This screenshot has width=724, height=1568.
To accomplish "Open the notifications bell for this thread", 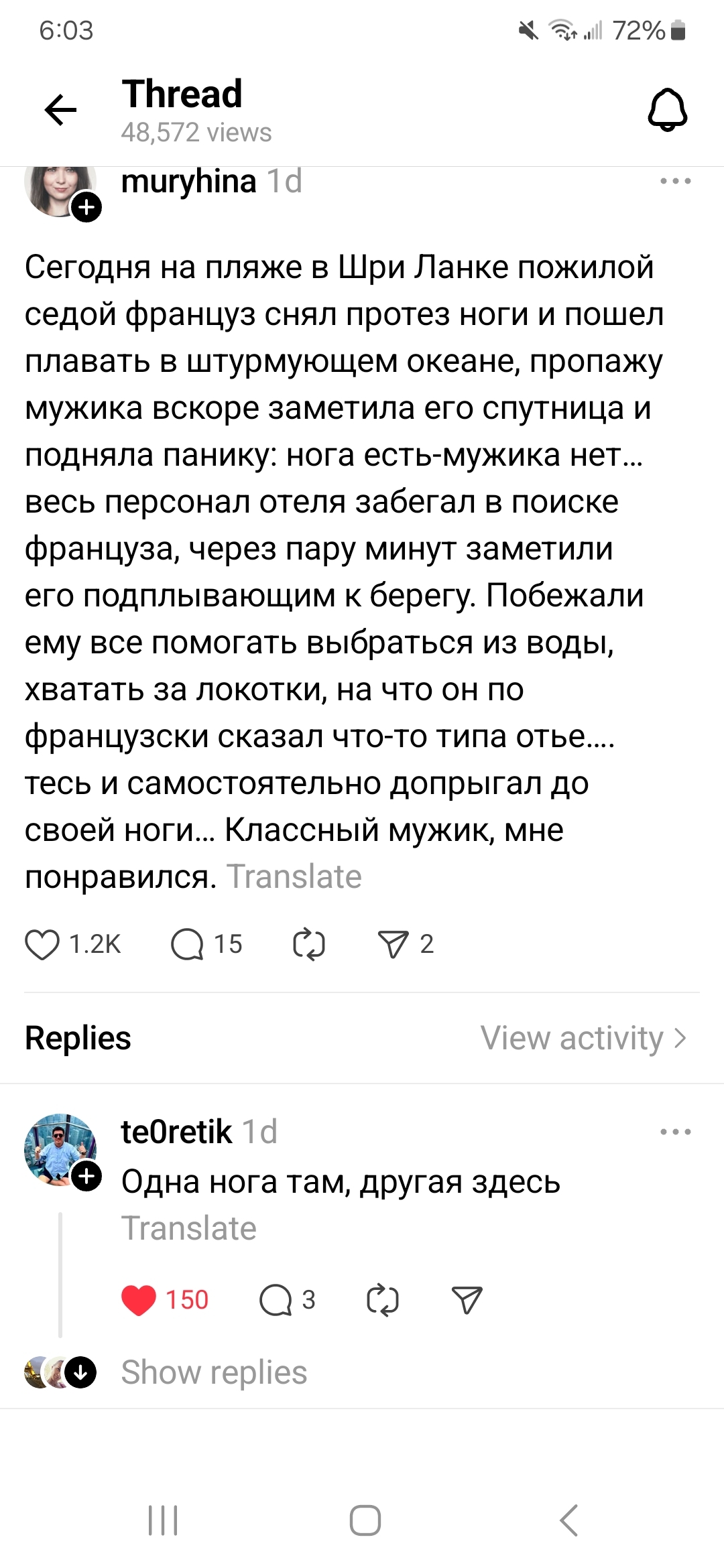I will 667,110.
